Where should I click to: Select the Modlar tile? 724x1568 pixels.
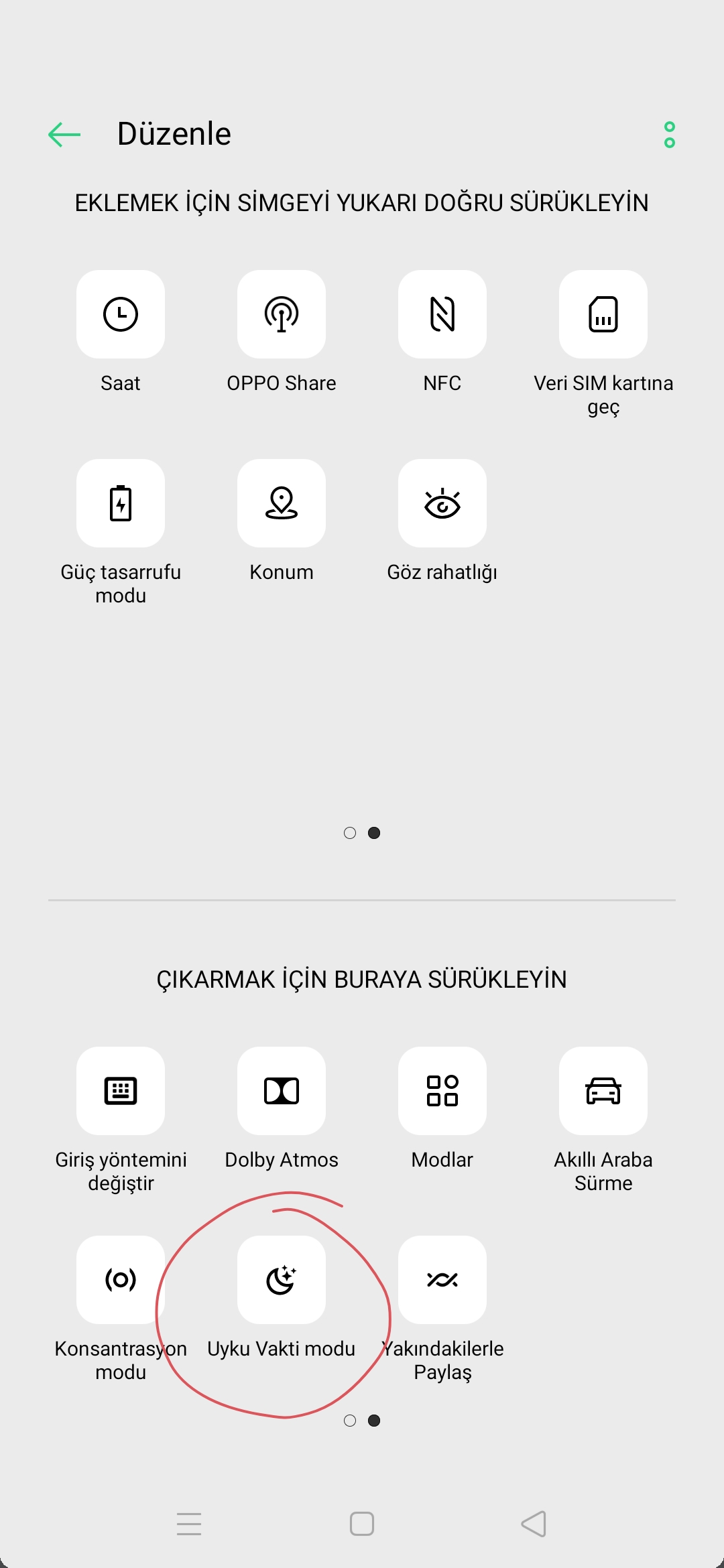[442, 1091]
